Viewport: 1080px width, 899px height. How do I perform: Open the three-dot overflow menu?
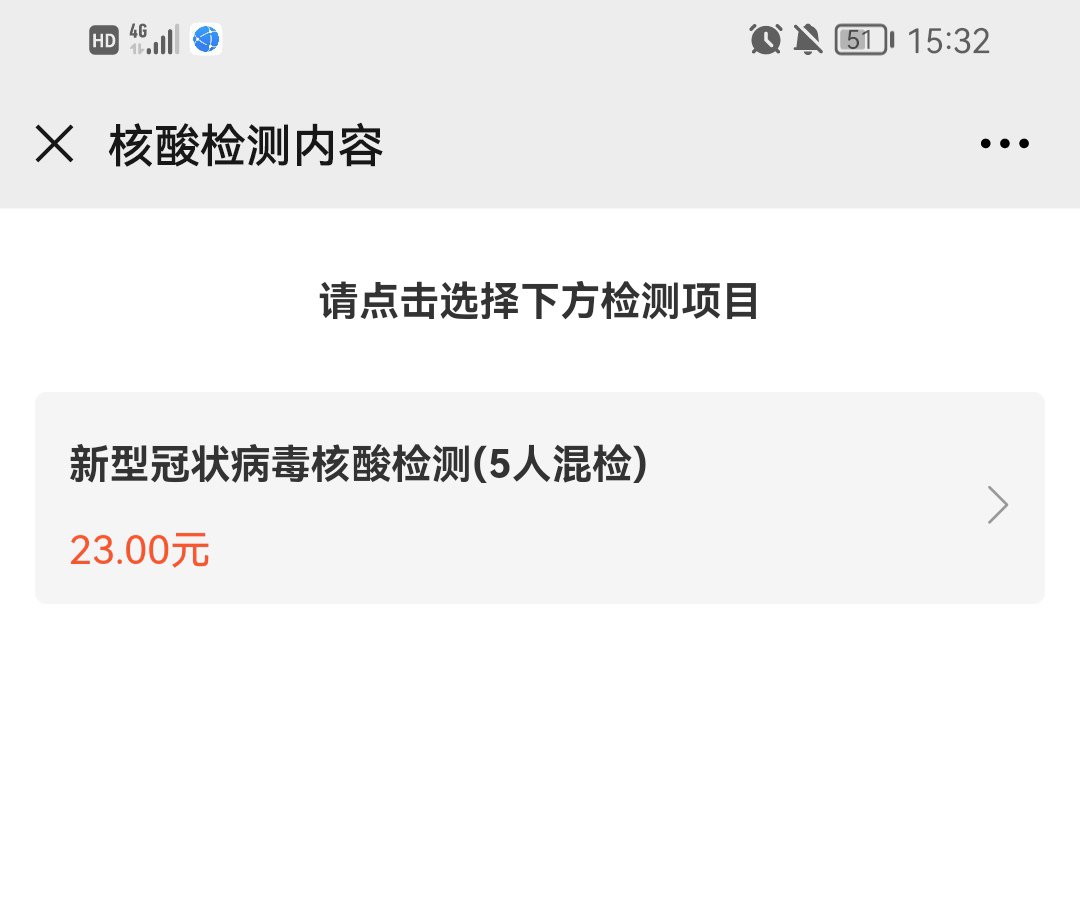1004,144
